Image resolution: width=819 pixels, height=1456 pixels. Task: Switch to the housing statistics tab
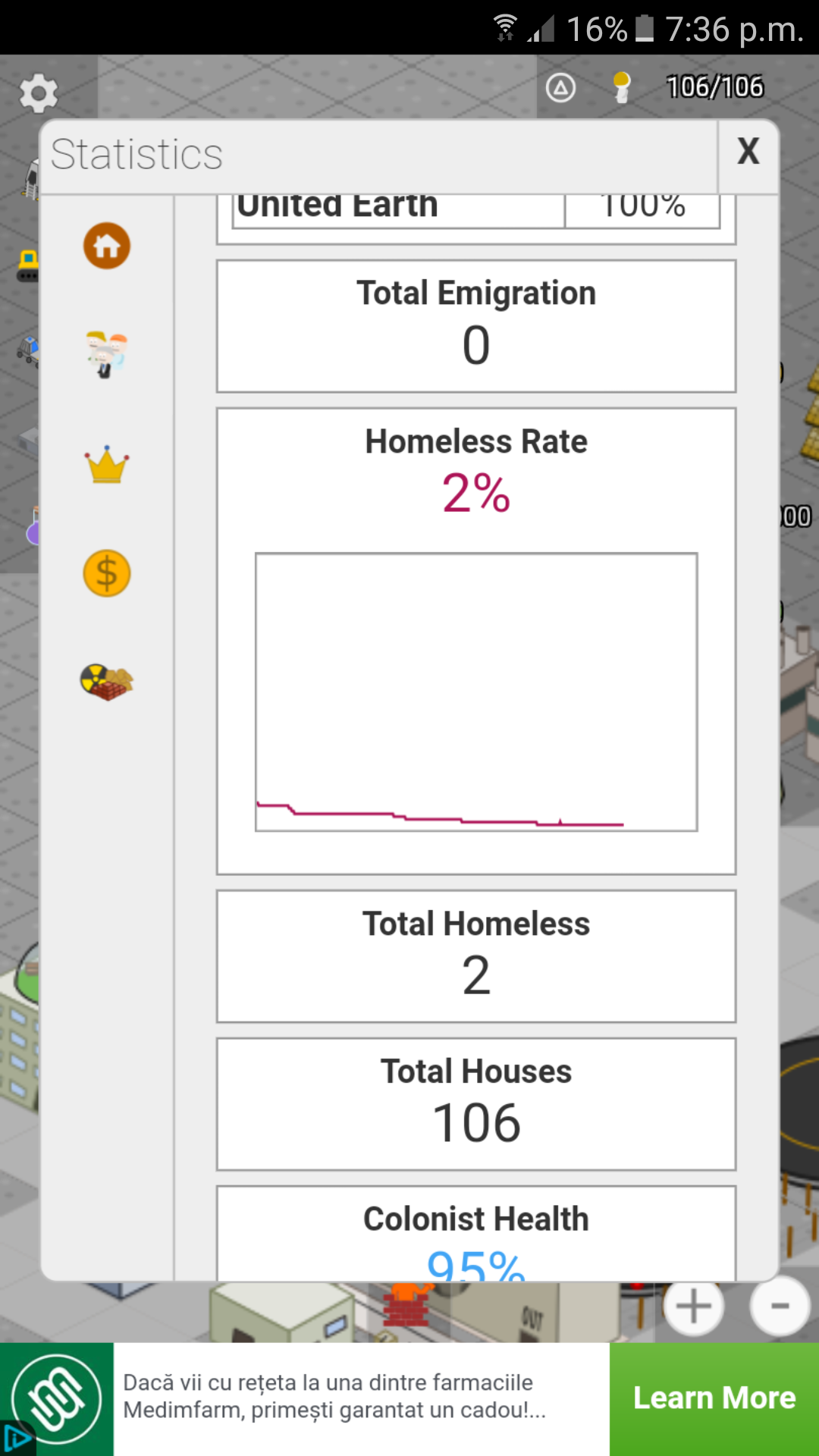(x=107, y=246)
